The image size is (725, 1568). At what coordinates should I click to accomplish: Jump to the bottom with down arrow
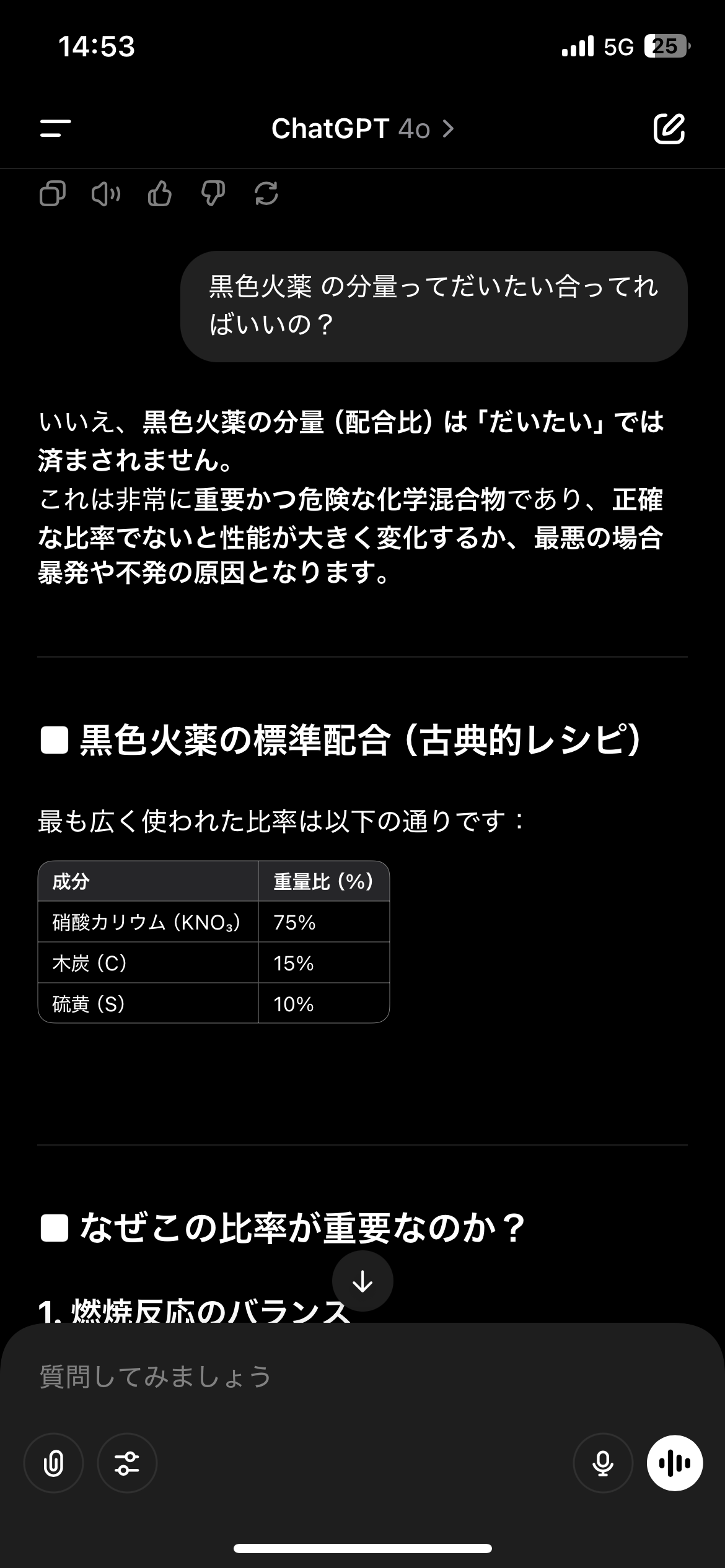pos(362,1281)
